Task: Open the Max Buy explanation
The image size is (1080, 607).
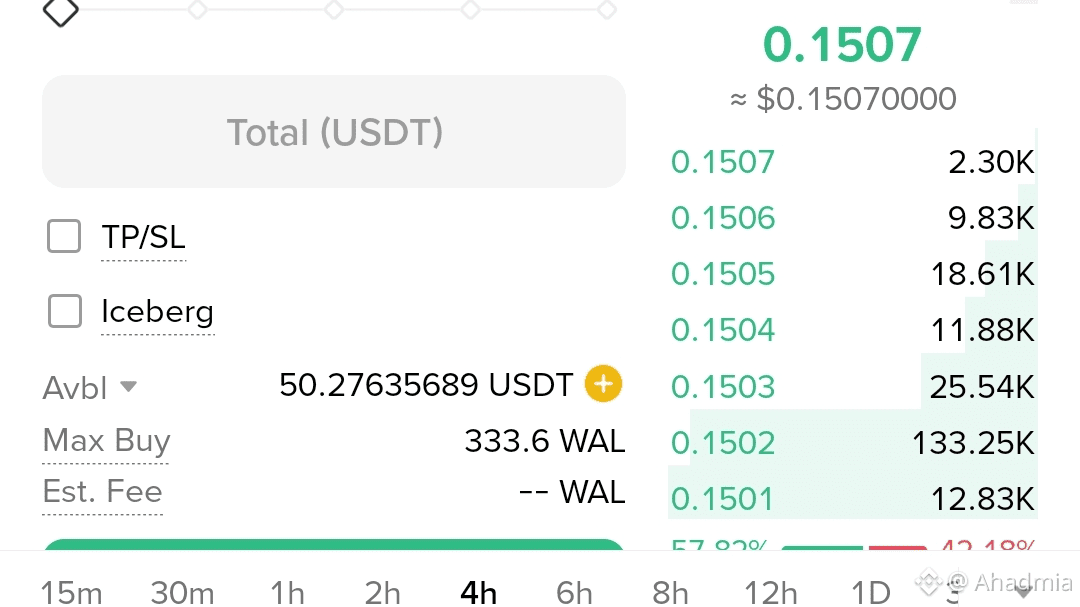Action: [x=106, y=441]
